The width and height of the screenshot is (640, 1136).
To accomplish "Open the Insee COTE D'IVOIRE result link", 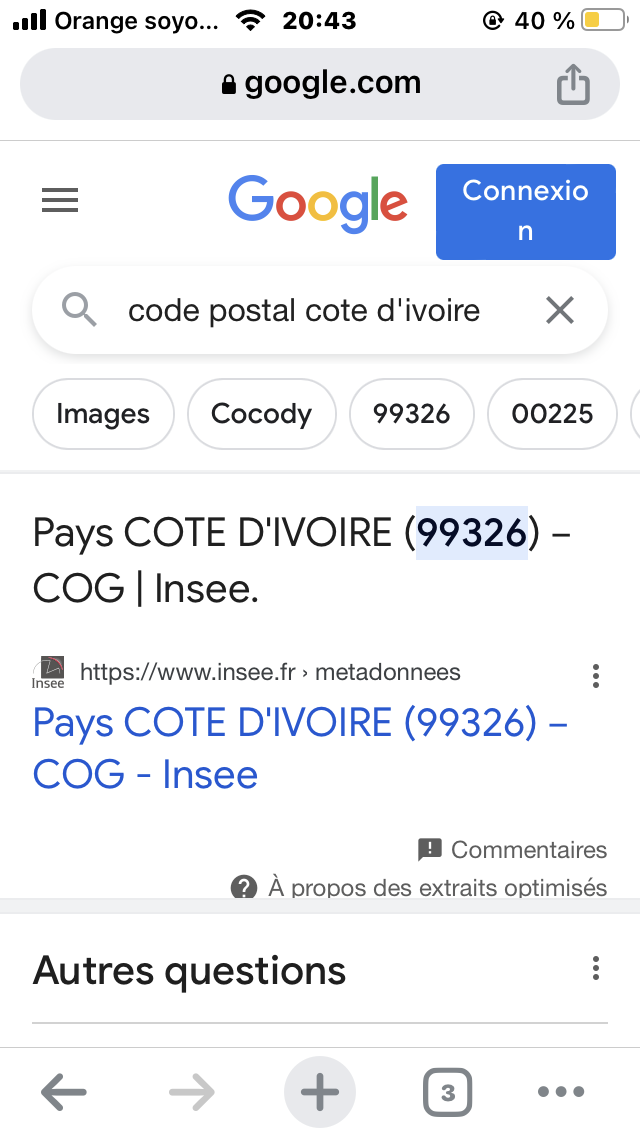I will pyautogui.click(x=300, y=748).
